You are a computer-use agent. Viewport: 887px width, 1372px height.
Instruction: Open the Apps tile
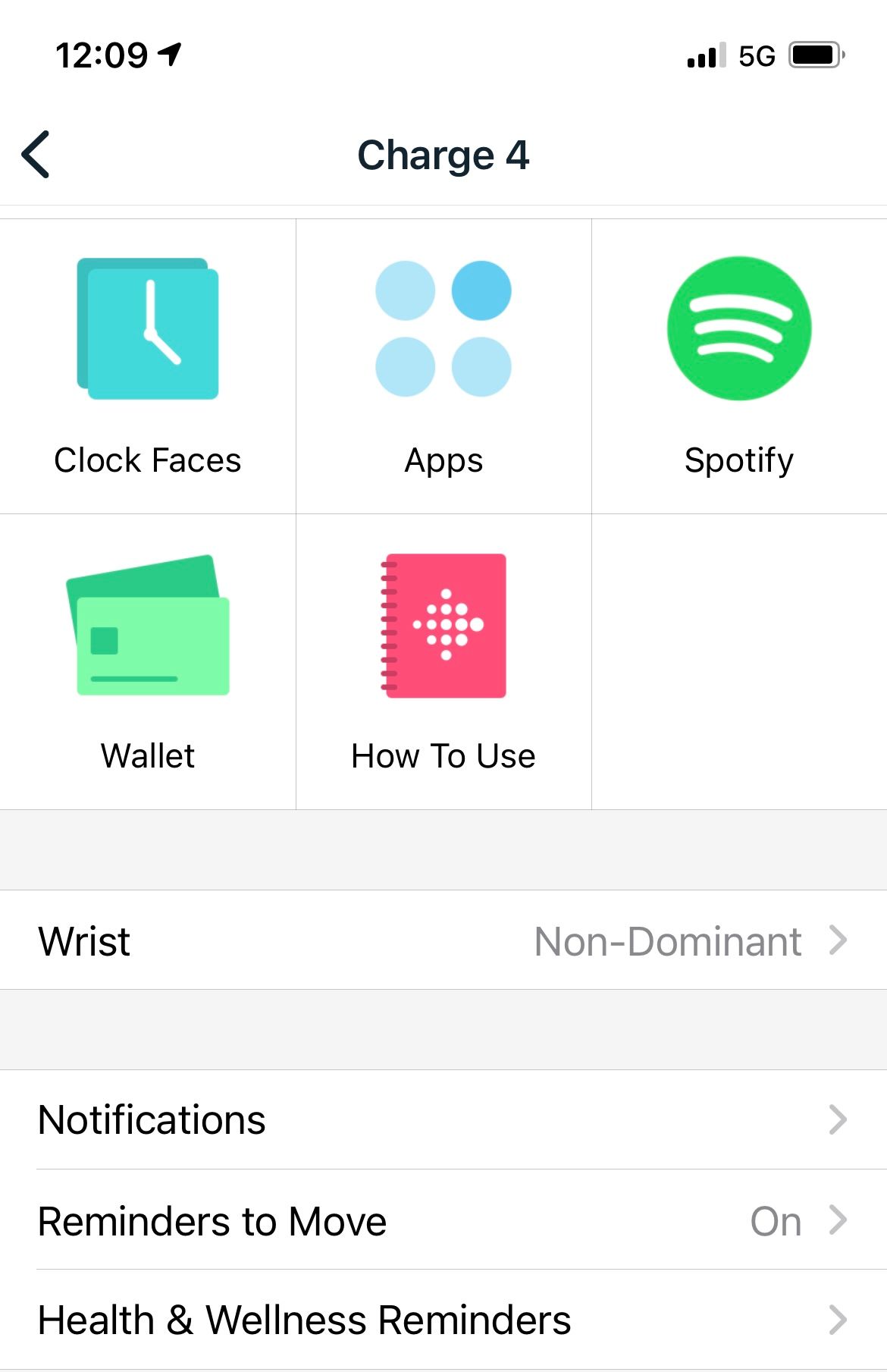(443, 366)
